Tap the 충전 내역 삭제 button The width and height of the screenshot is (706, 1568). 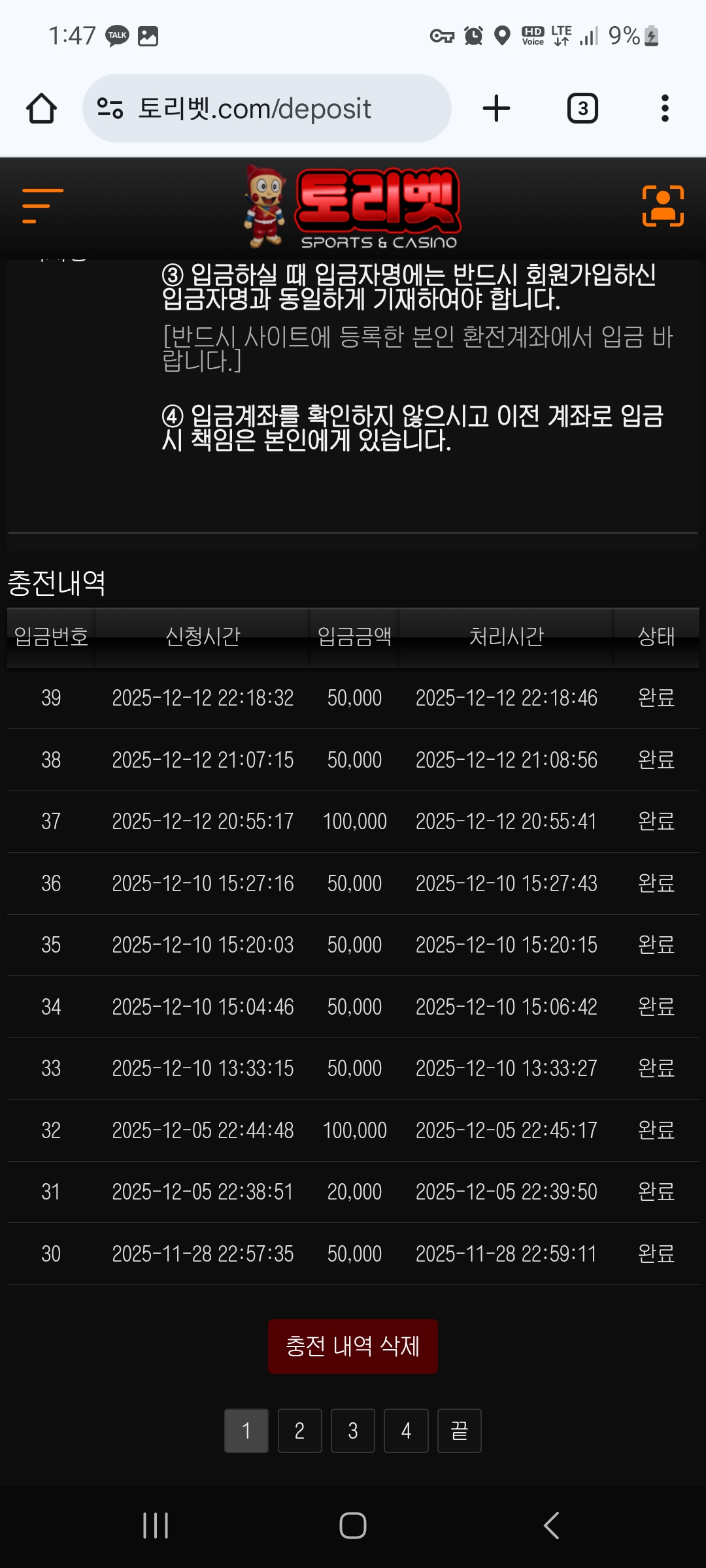click(353, 1346)
